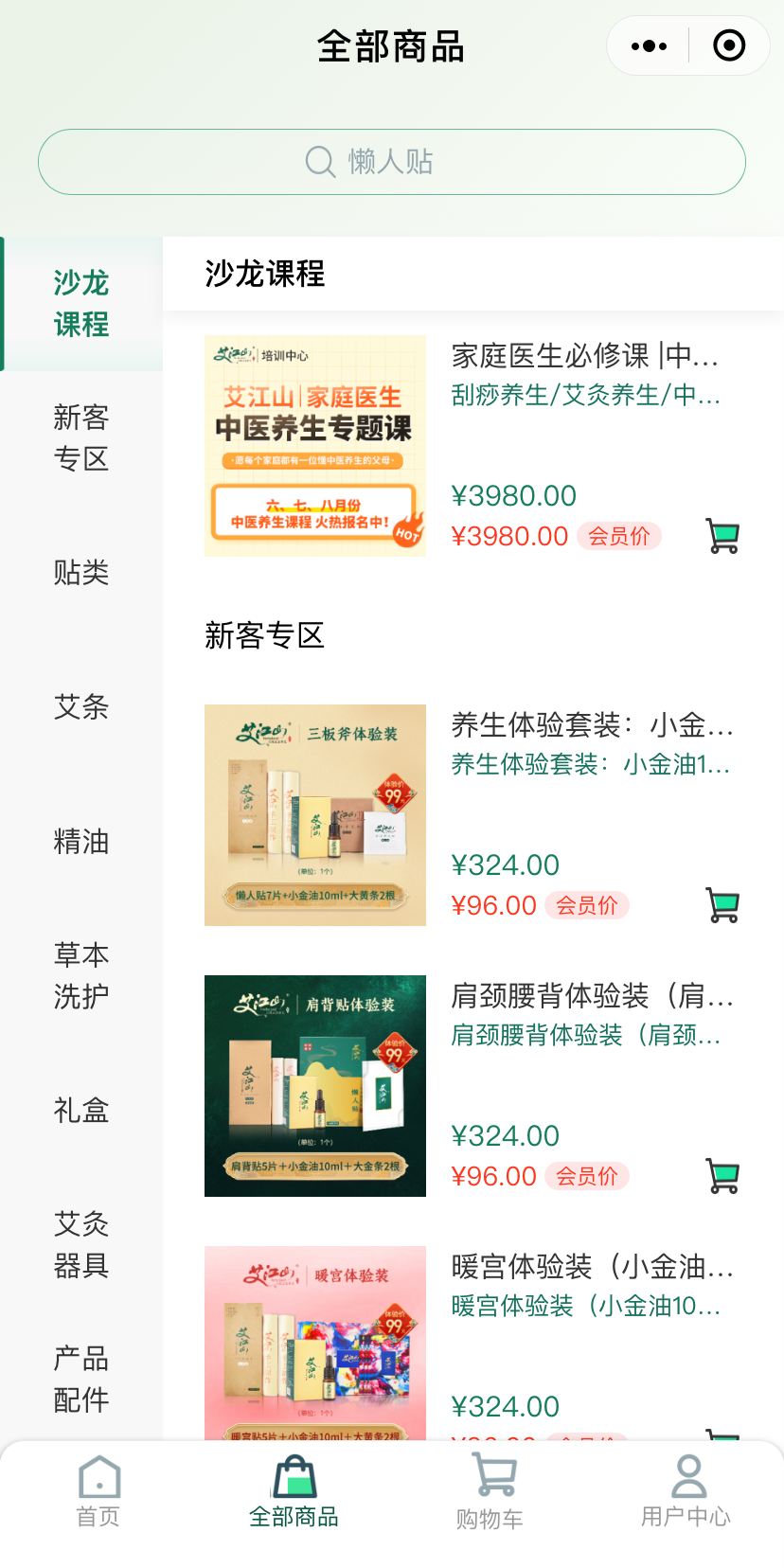Go to the 礼盒 category
The width and height of the screenshot is (784, 1568).
pos(81,1111)
